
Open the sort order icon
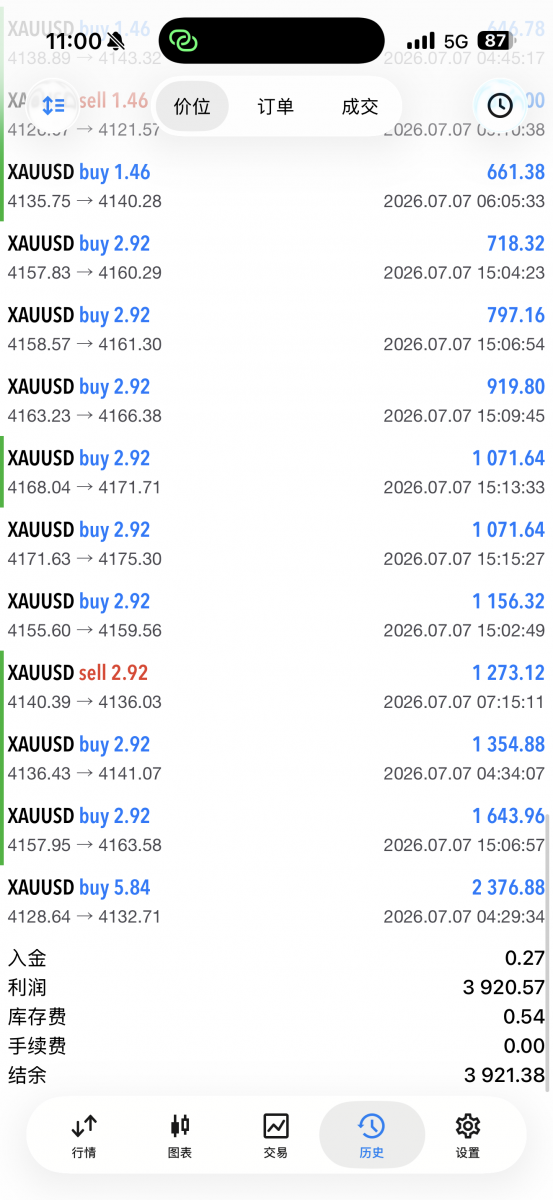pyautogui.click(x=54, y=105)
